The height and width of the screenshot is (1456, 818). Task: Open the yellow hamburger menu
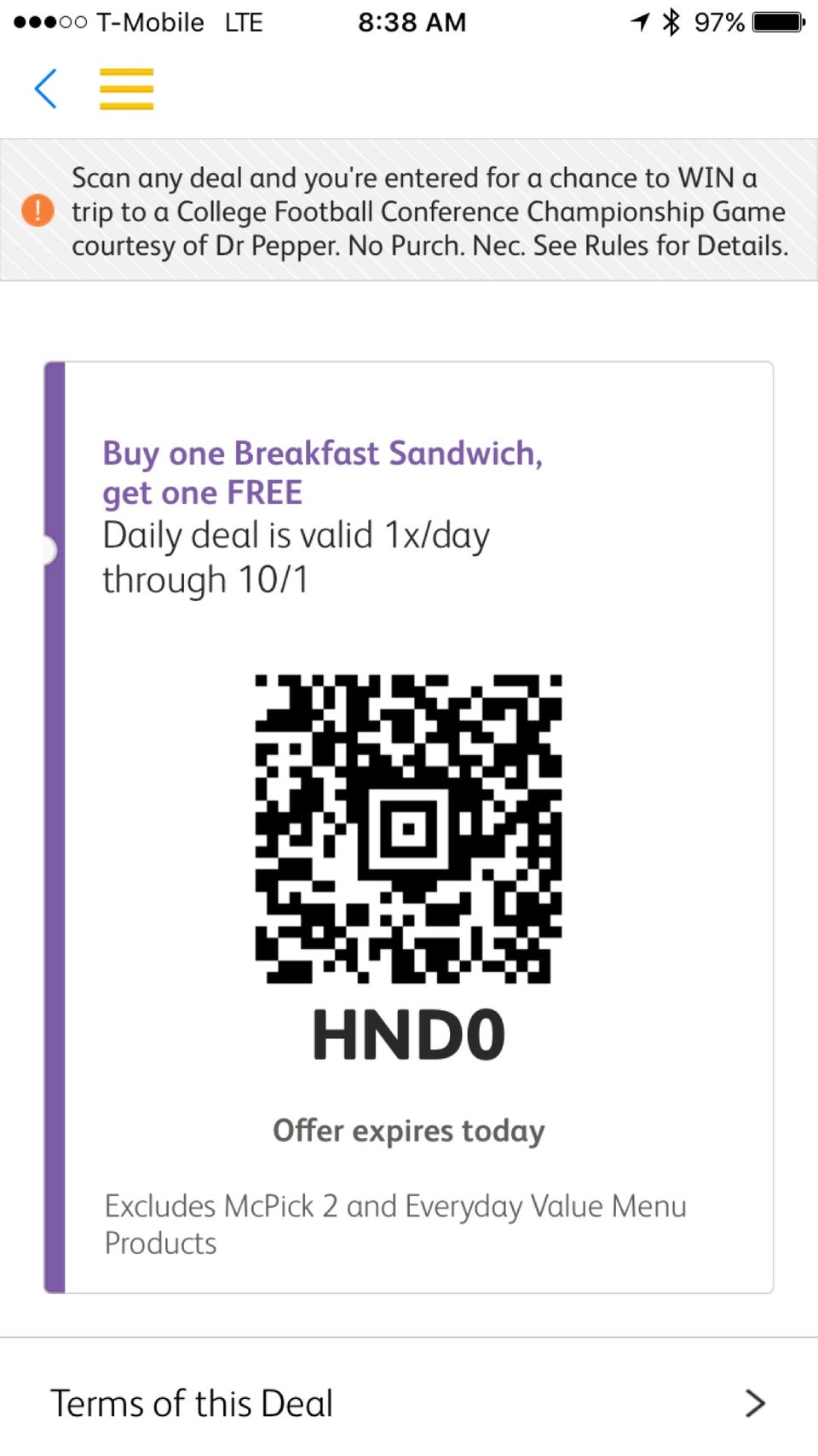[126, 89]
